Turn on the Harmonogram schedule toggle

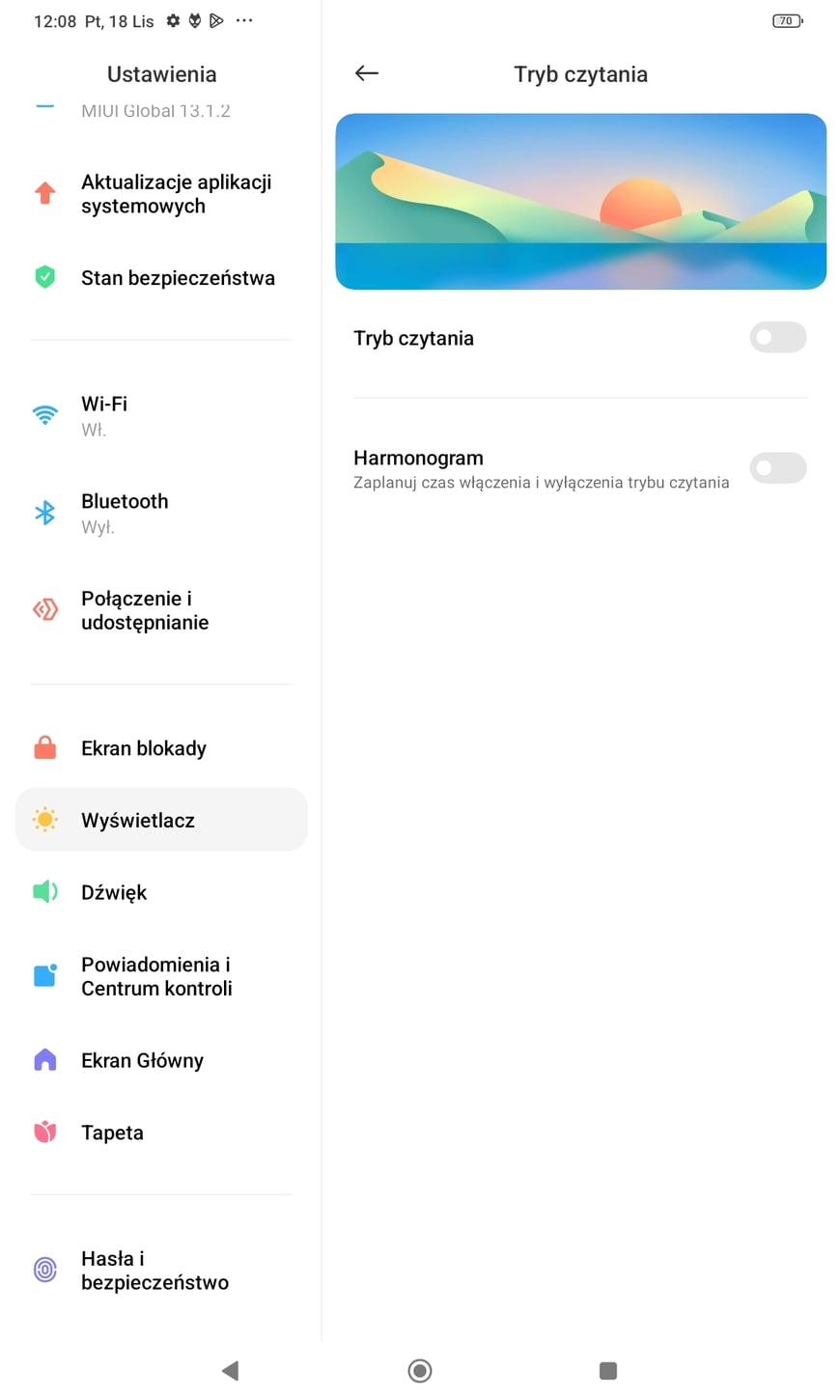click(x=777, y=468)
